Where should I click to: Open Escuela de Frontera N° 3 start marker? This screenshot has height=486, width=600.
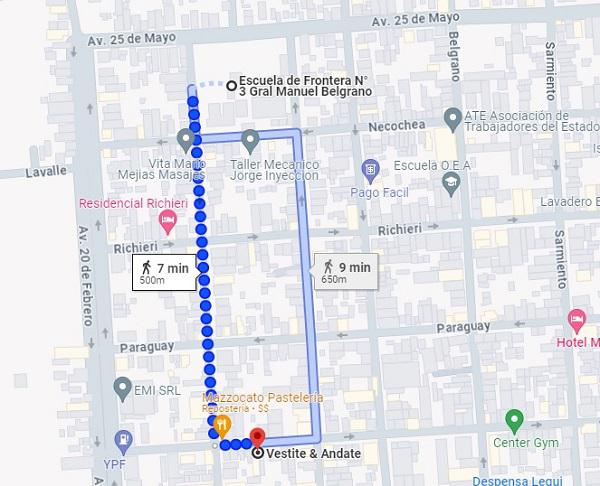[x=232, y=86]
